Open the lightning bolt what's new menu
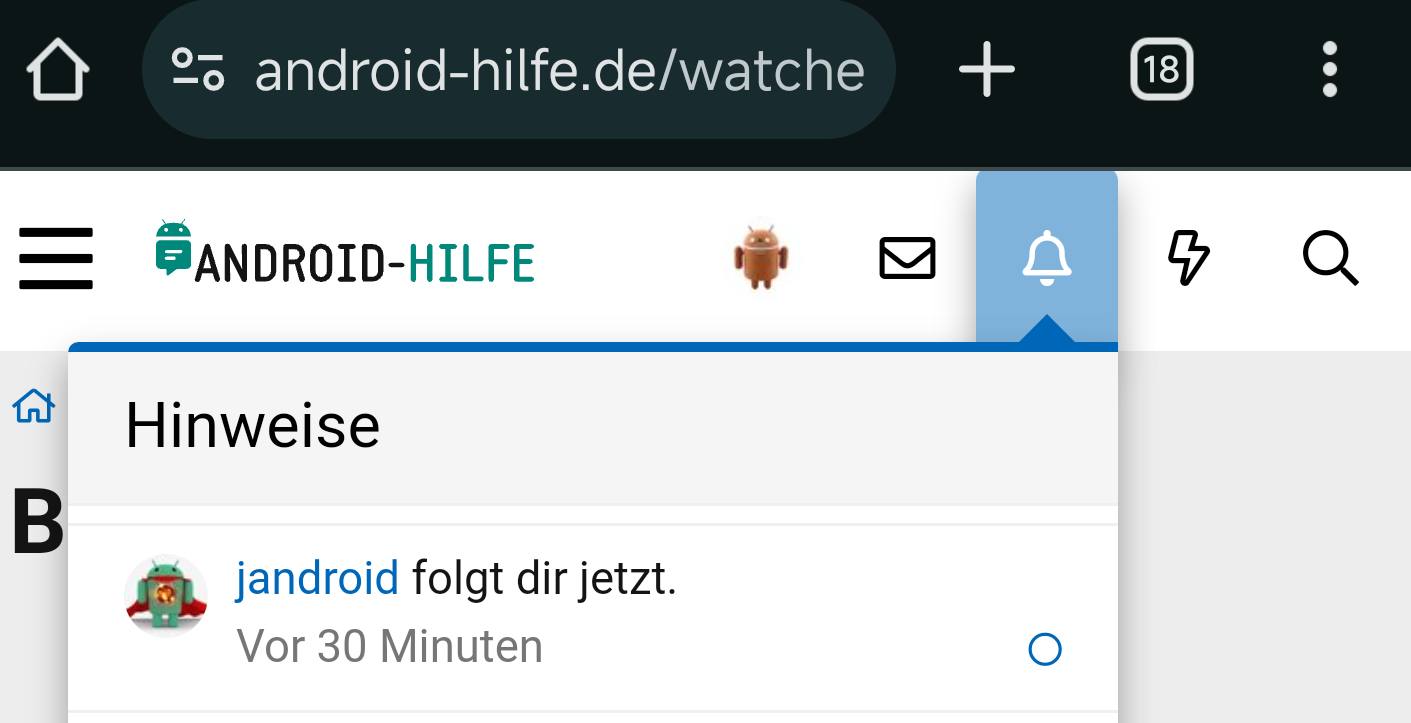 pyautogui.click(x=1189, y=258)
